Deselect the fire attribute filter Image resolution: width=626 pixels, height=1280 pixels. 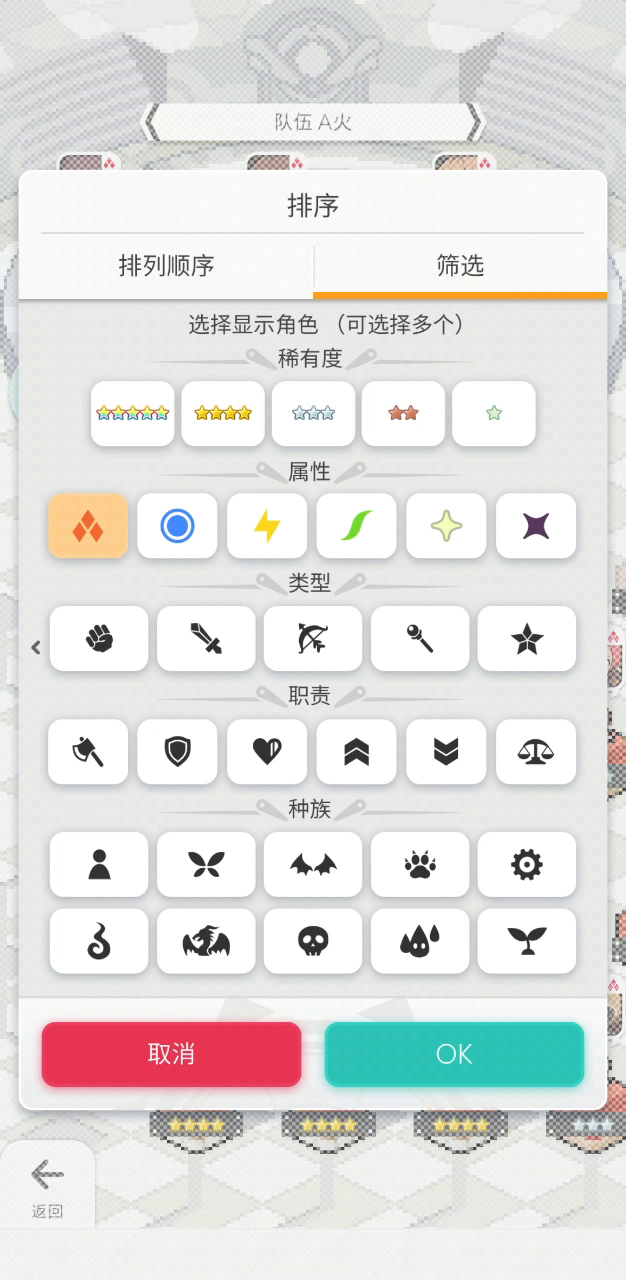point(88,526)
